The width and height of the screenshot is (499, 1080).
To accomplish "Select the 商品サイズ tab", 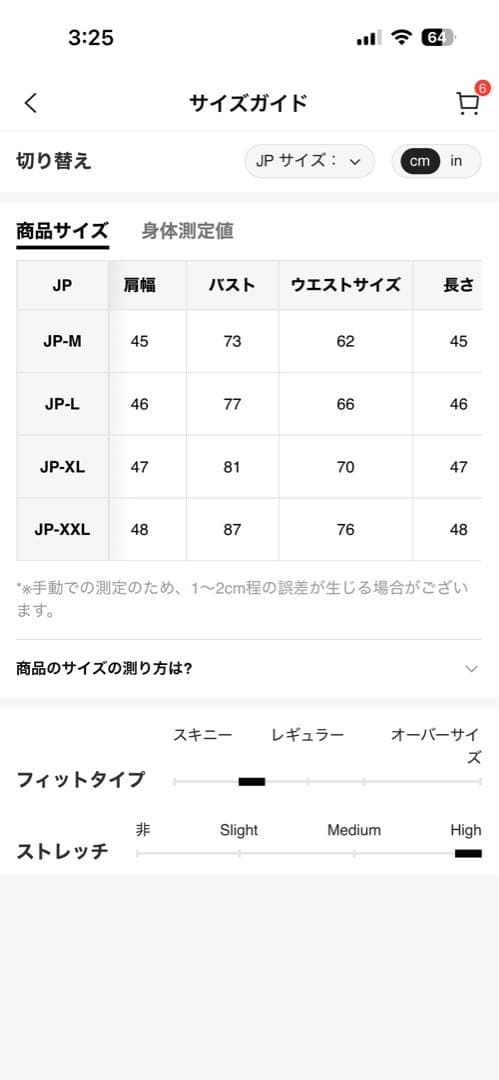I will (62, 231).
